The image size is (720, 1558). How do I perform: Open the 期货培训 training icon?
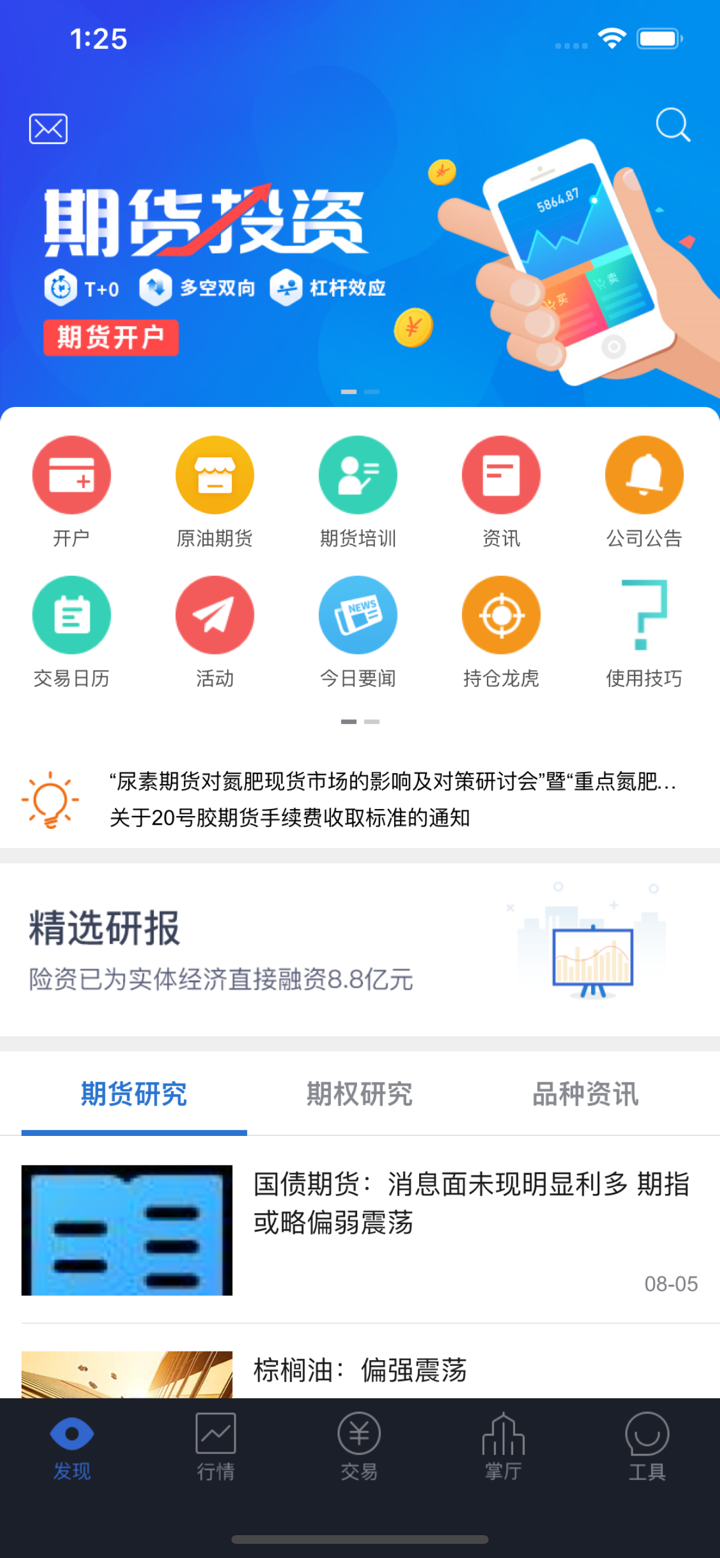[x=358, y=475]
